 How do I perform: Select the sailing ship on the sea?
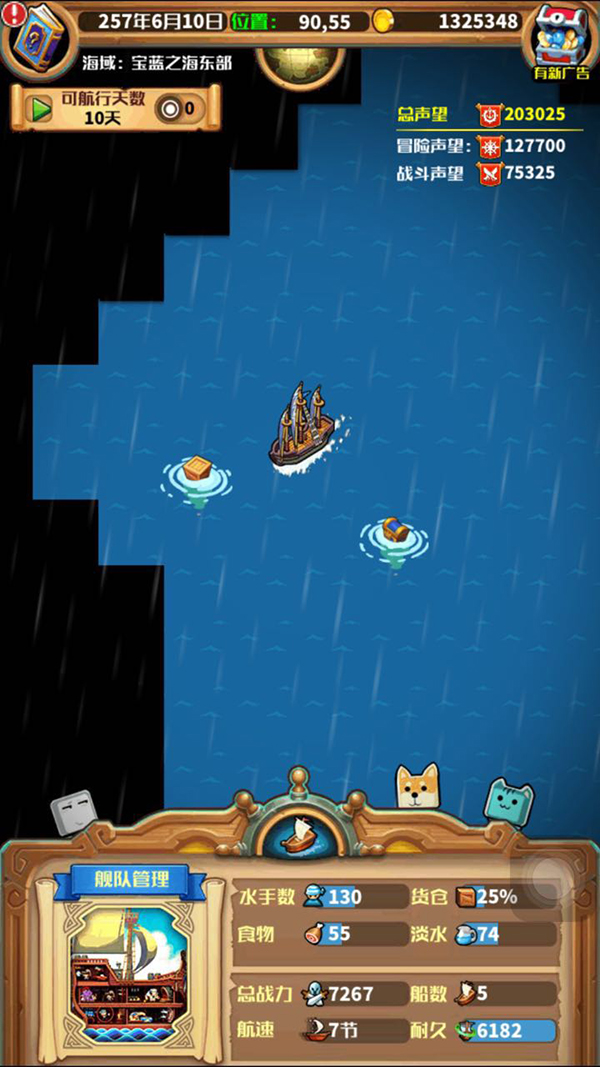[x=302, y=426]
